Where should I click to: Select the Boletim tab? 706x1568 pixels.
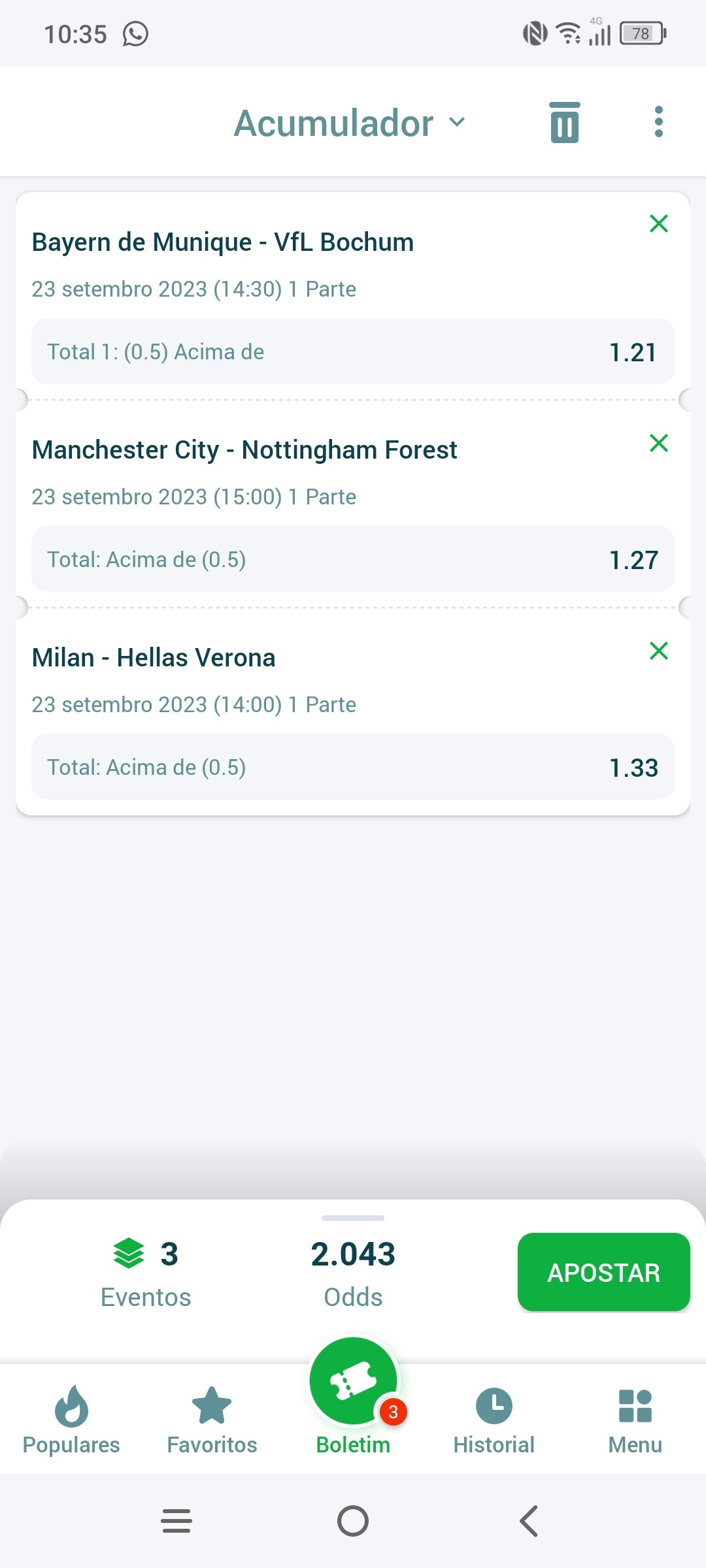click(353, 1398)
